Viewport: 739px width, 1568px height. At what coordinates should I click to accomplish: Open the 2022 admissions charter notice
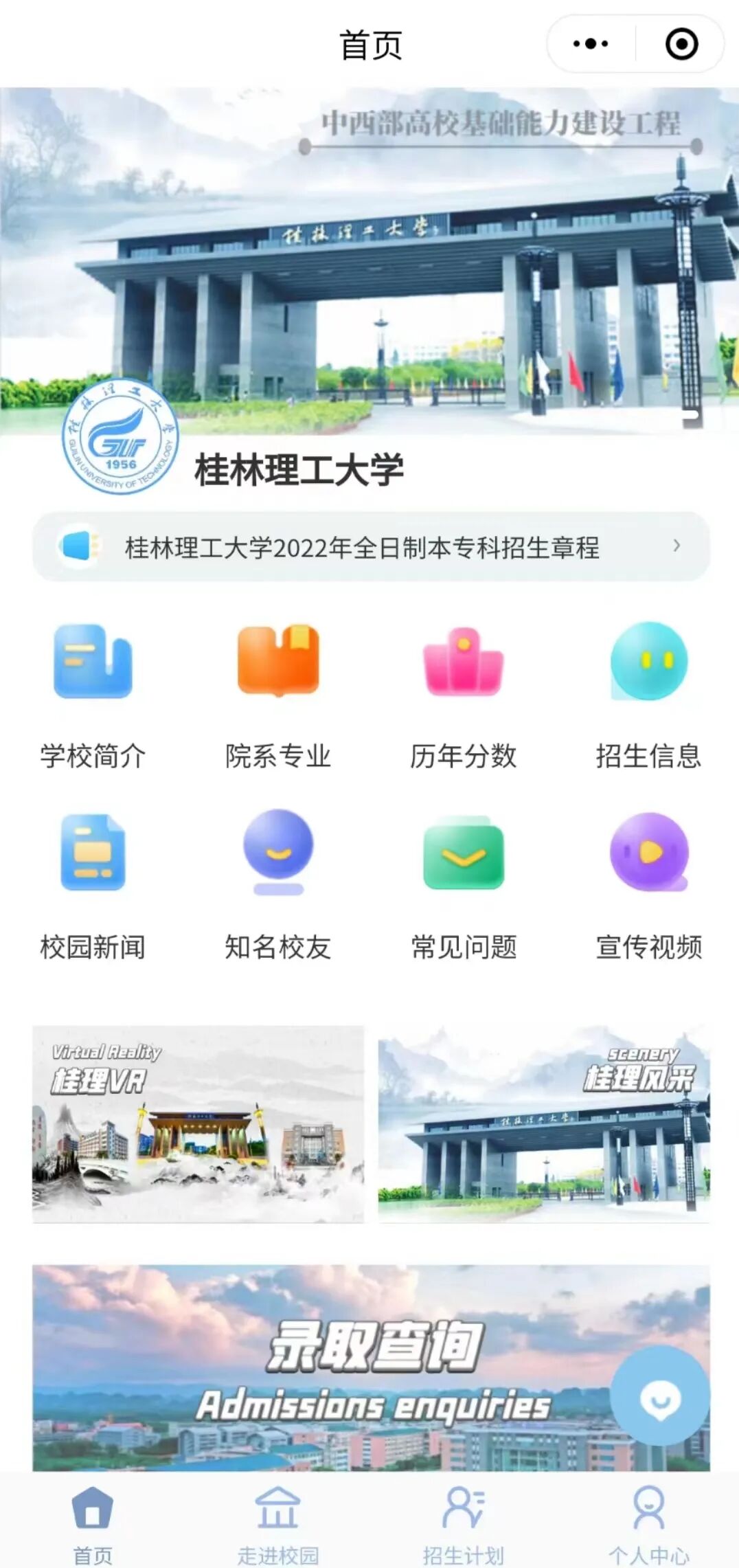pos(371,547)
